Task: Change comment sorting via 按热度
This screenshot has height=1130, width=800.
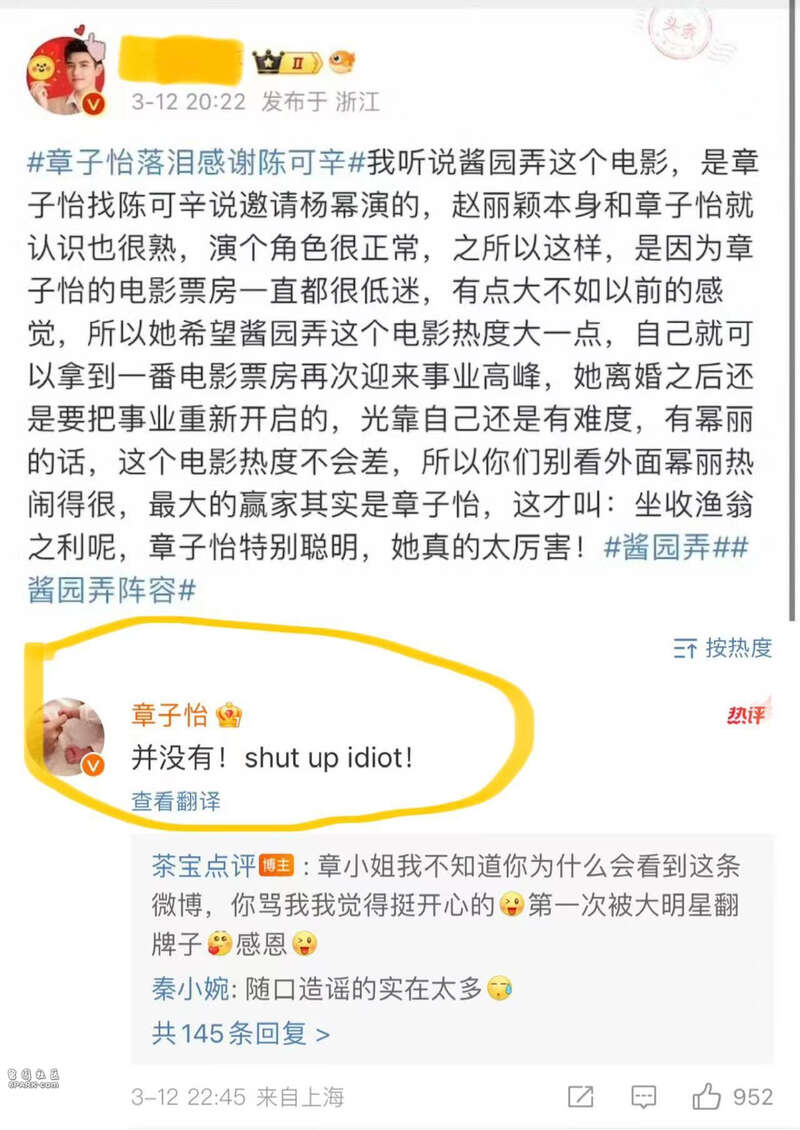Action: tap(724, 648)
